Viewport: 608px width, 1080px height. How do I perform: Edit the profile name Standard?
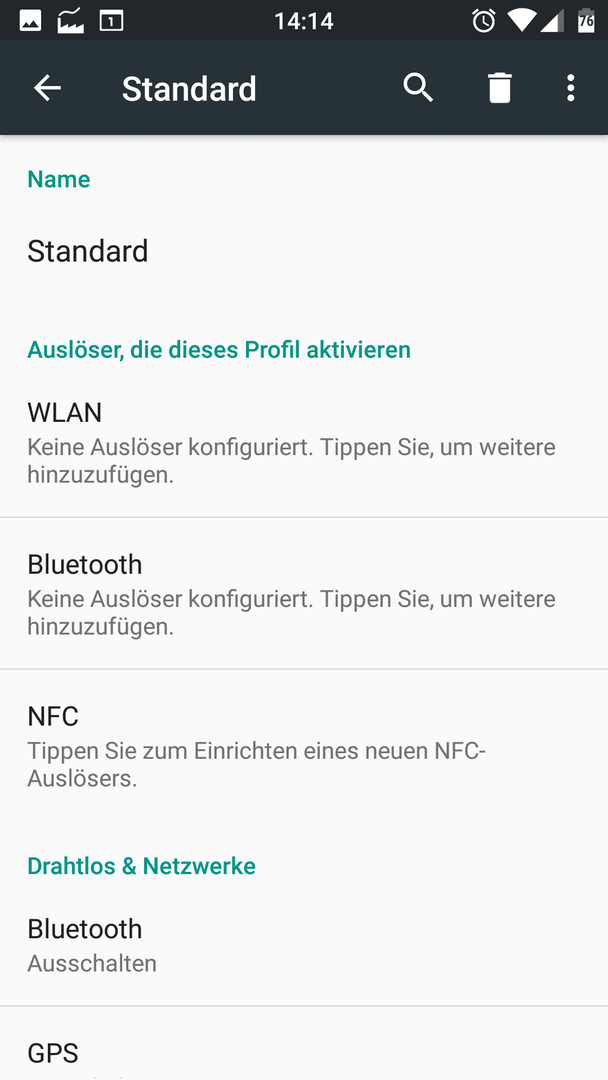coord(304,251)
